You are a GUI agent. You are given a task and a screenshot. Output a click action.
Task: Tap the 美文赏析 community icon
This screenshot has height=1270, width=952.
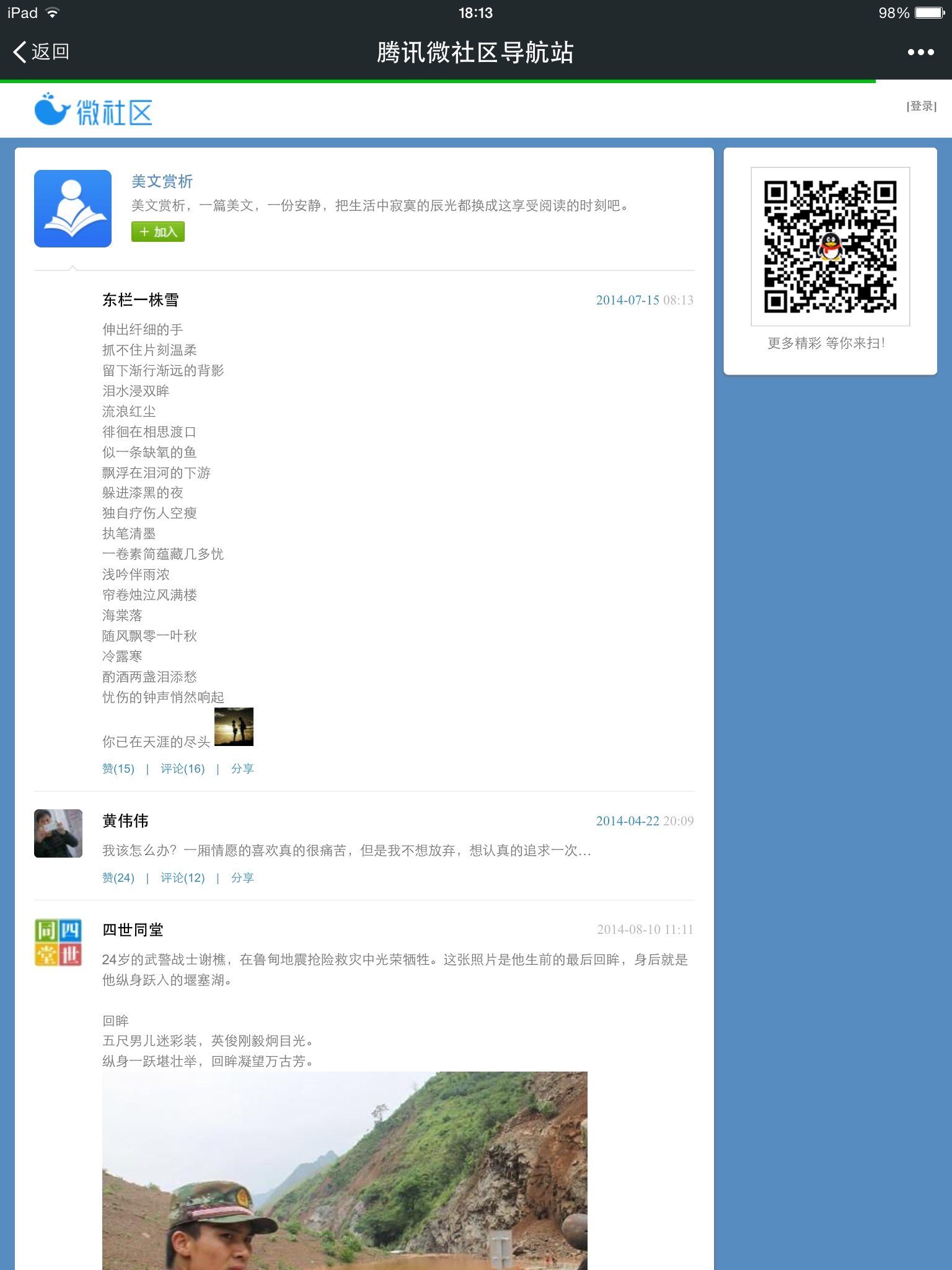73,209
